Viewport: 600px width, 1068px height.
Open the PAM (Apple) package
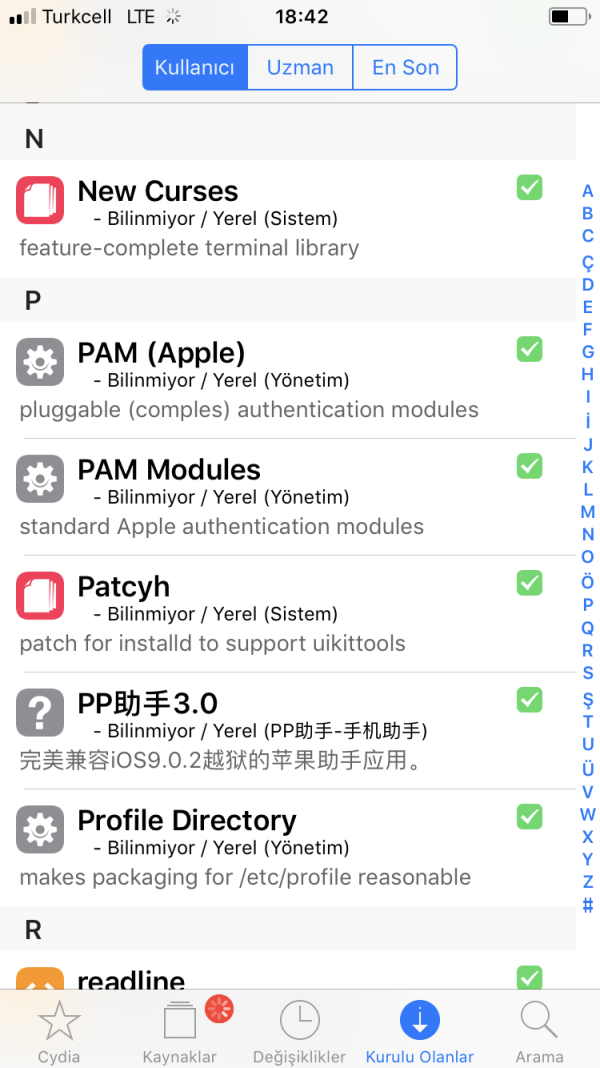[x=280, y=380]
